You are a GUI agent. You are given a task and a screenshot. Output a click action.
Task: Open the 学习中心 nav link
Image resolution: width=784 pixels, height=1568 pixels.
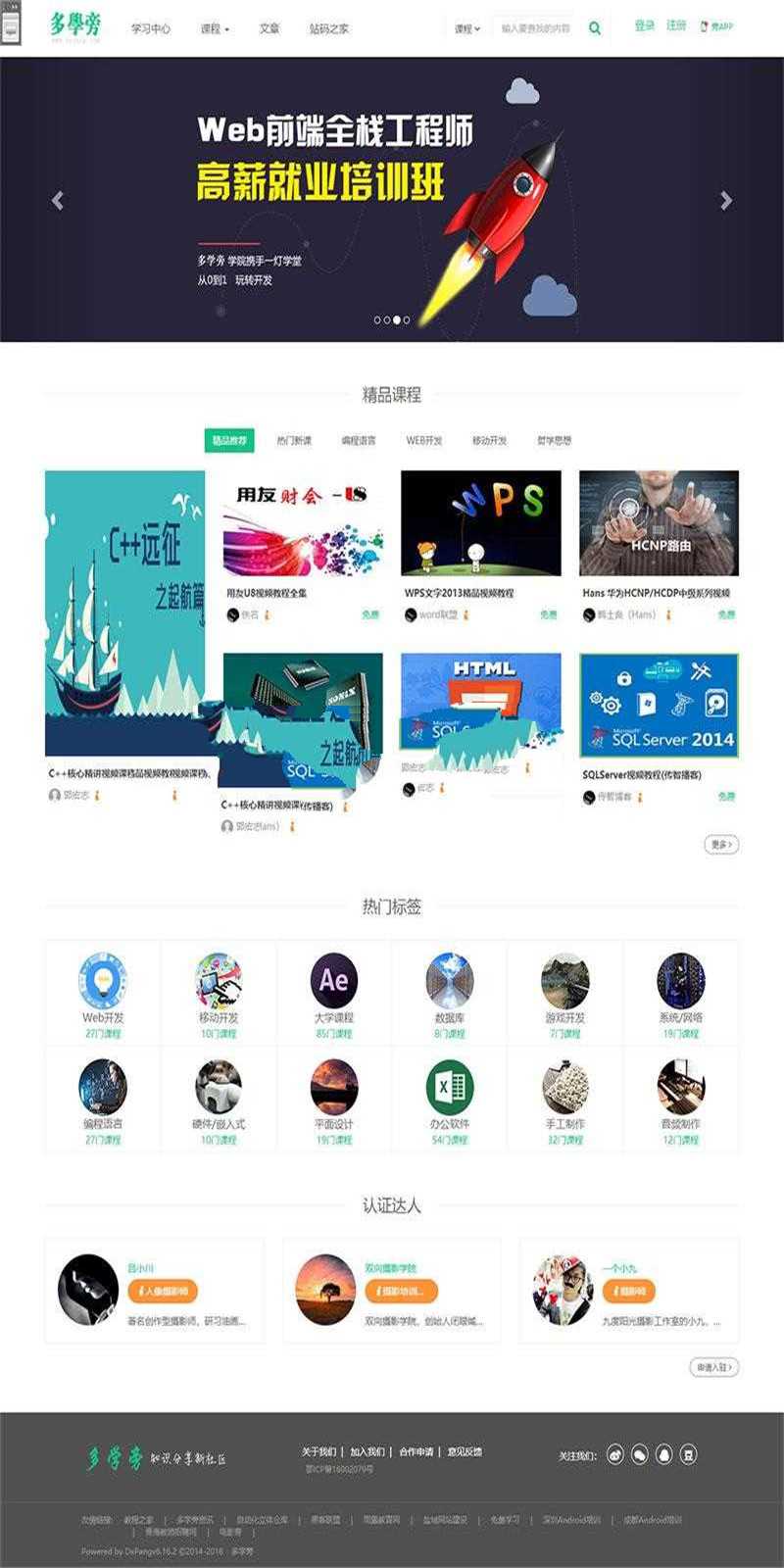coord(150,28)
